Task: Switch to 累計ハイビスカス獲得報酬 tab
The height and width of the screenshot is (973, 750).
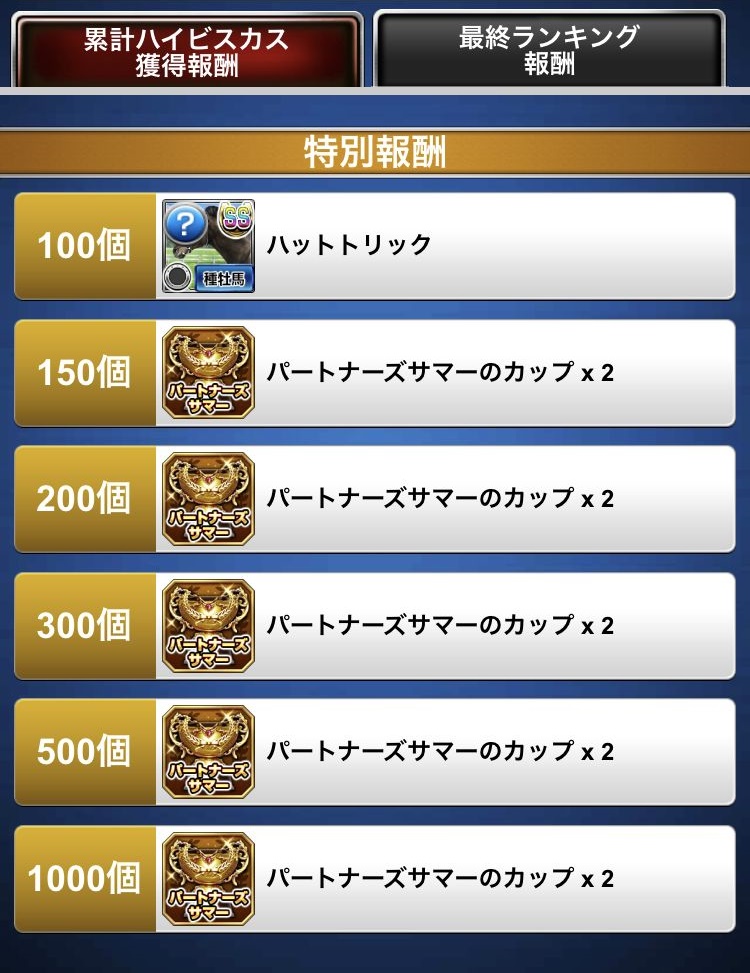Action: tap(186, 51)
